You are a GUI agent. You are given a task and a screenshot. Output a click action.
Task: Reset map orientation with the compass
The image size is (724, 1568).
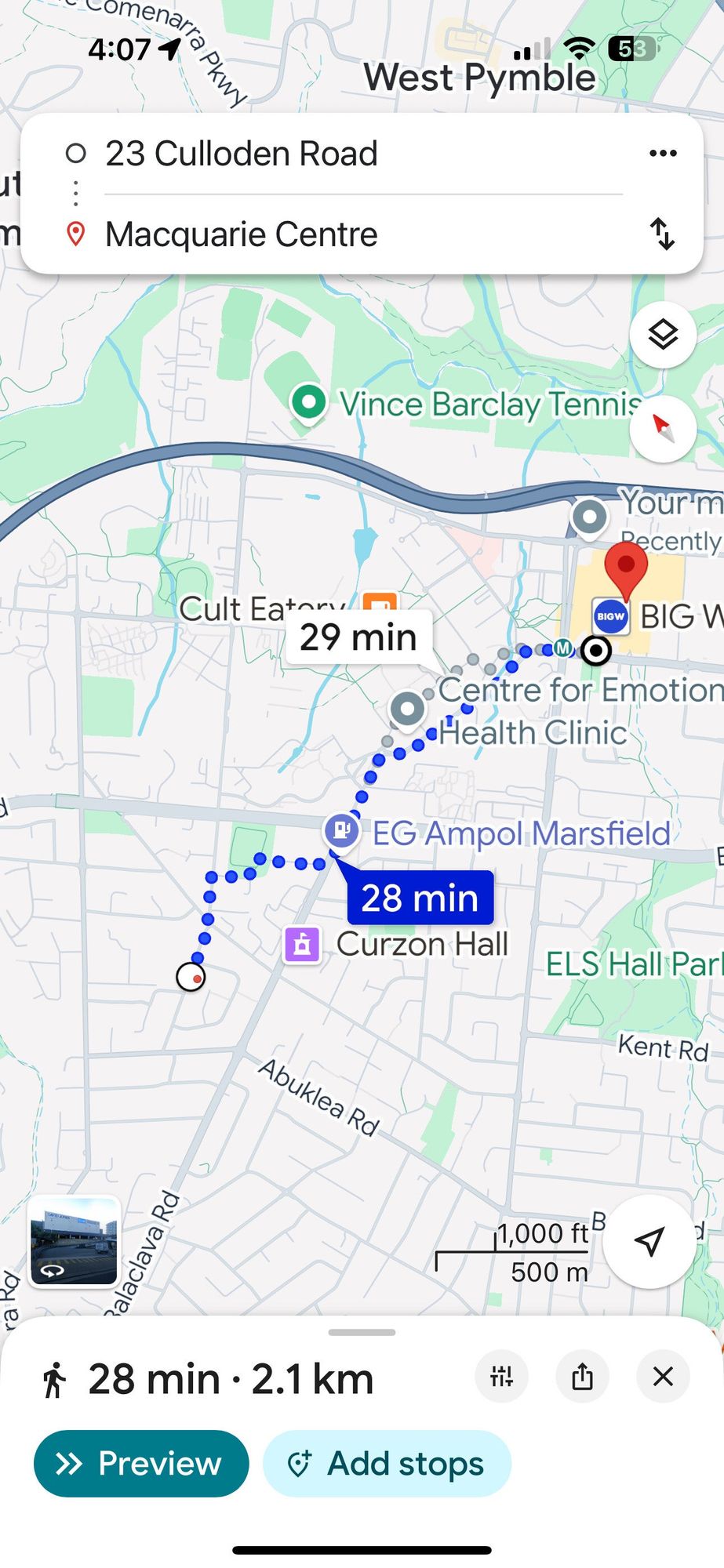663,429
